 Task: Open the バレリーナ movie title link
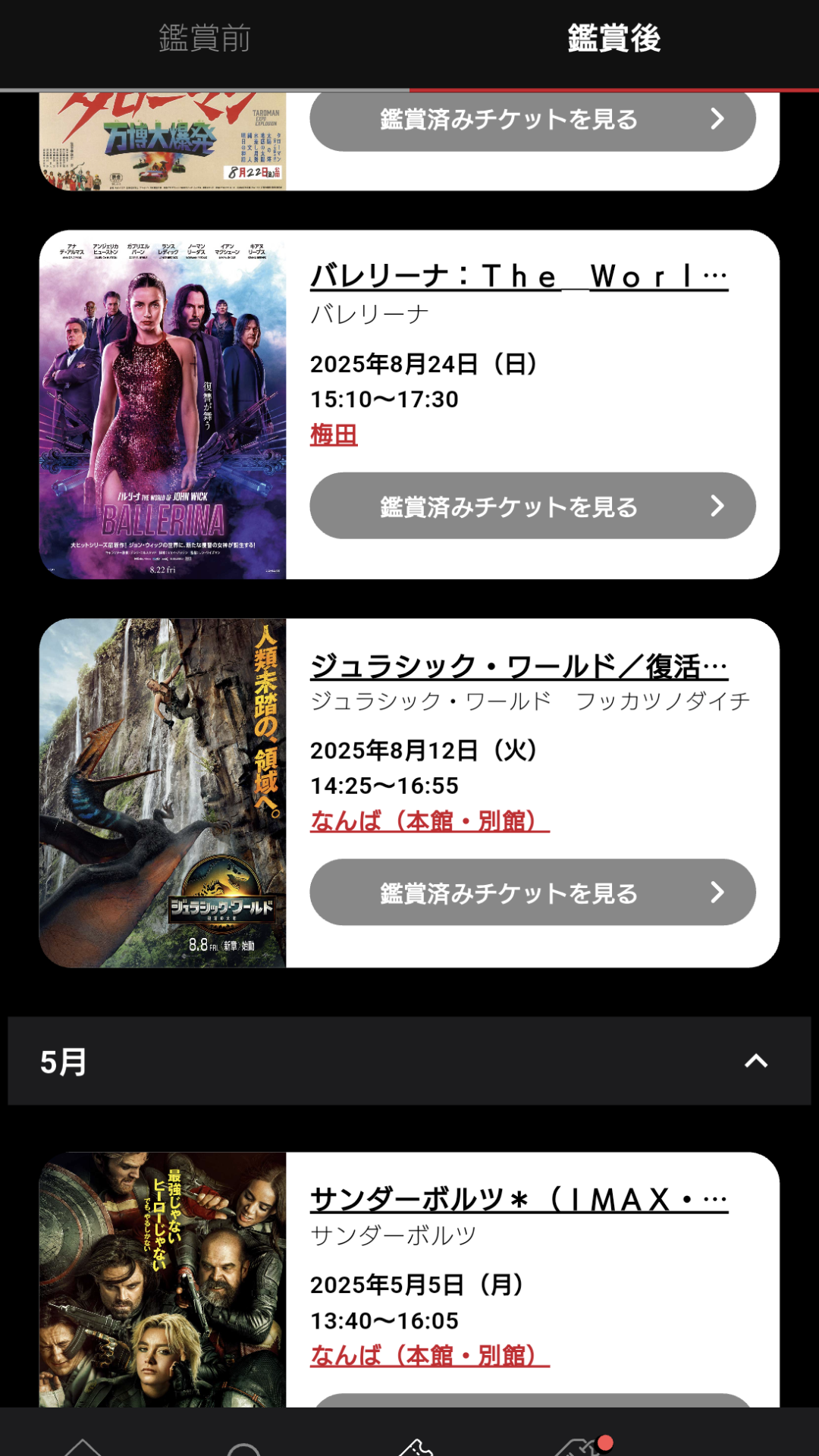click(x=519, y=277)
